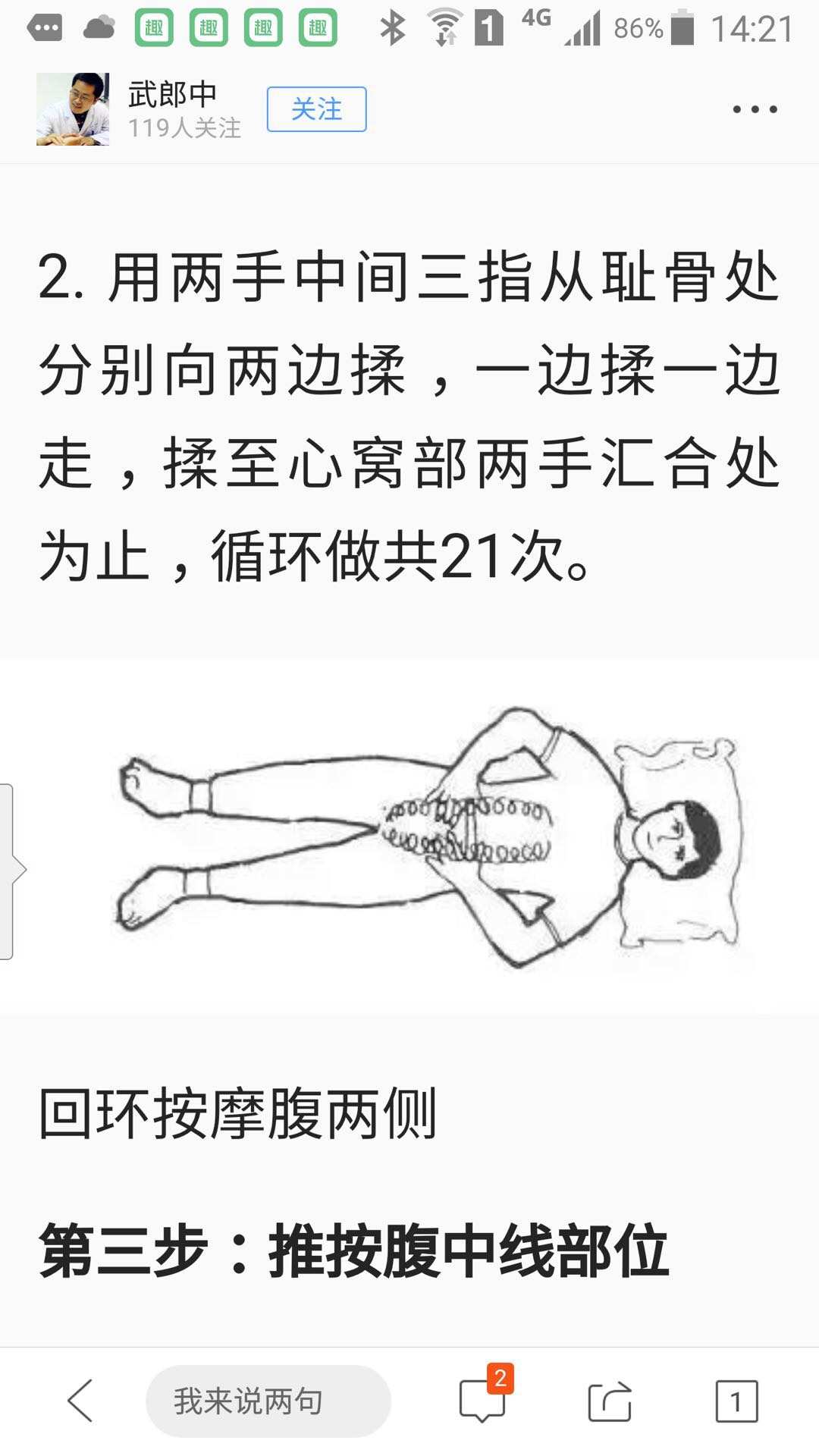This screenshot has height=1456, width=819.
Task: Go back using the bottom arrow
Action: [x=80, y=1400]
